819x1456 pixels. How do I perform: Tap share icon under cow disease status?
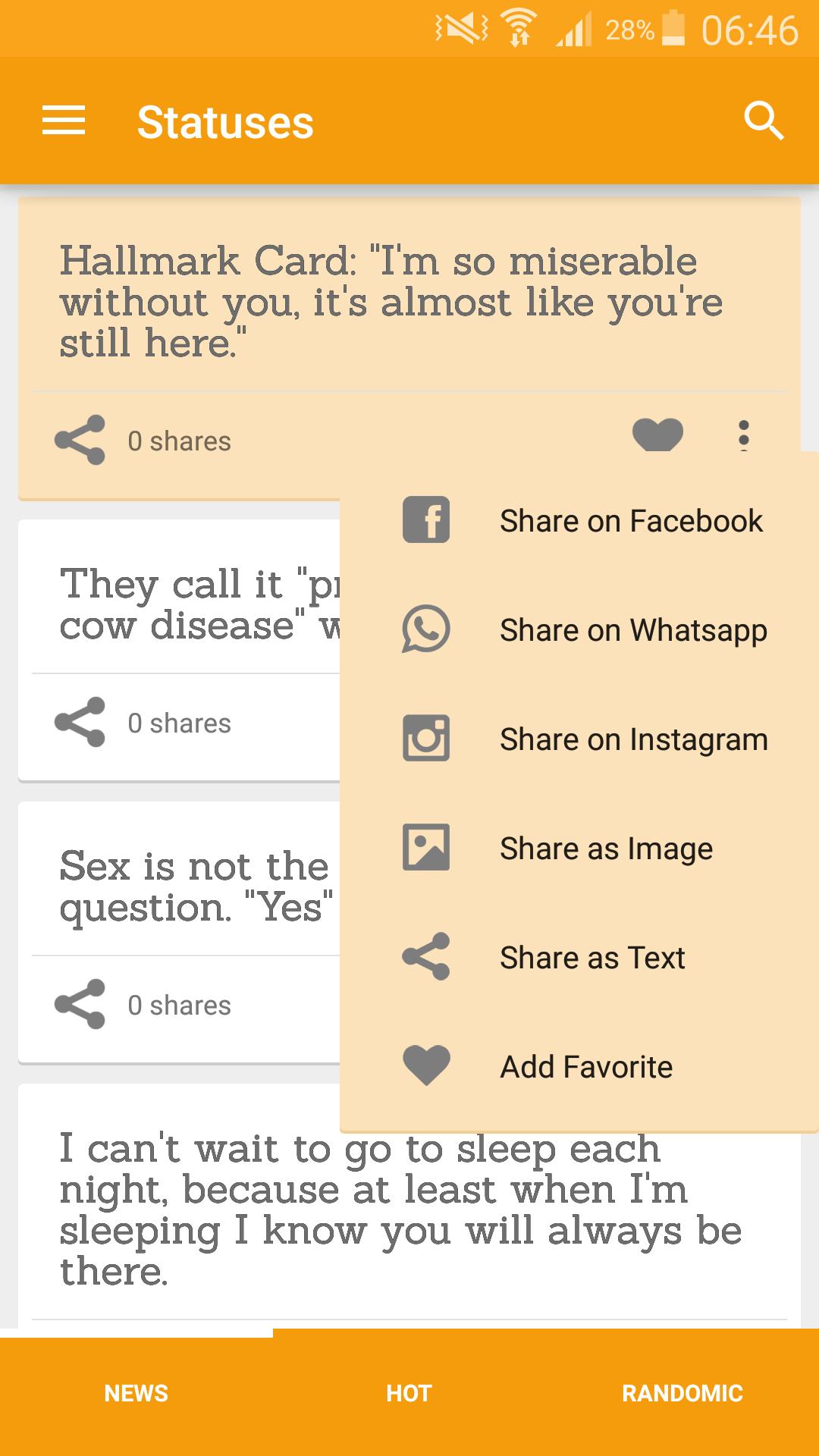click(80, 722)
